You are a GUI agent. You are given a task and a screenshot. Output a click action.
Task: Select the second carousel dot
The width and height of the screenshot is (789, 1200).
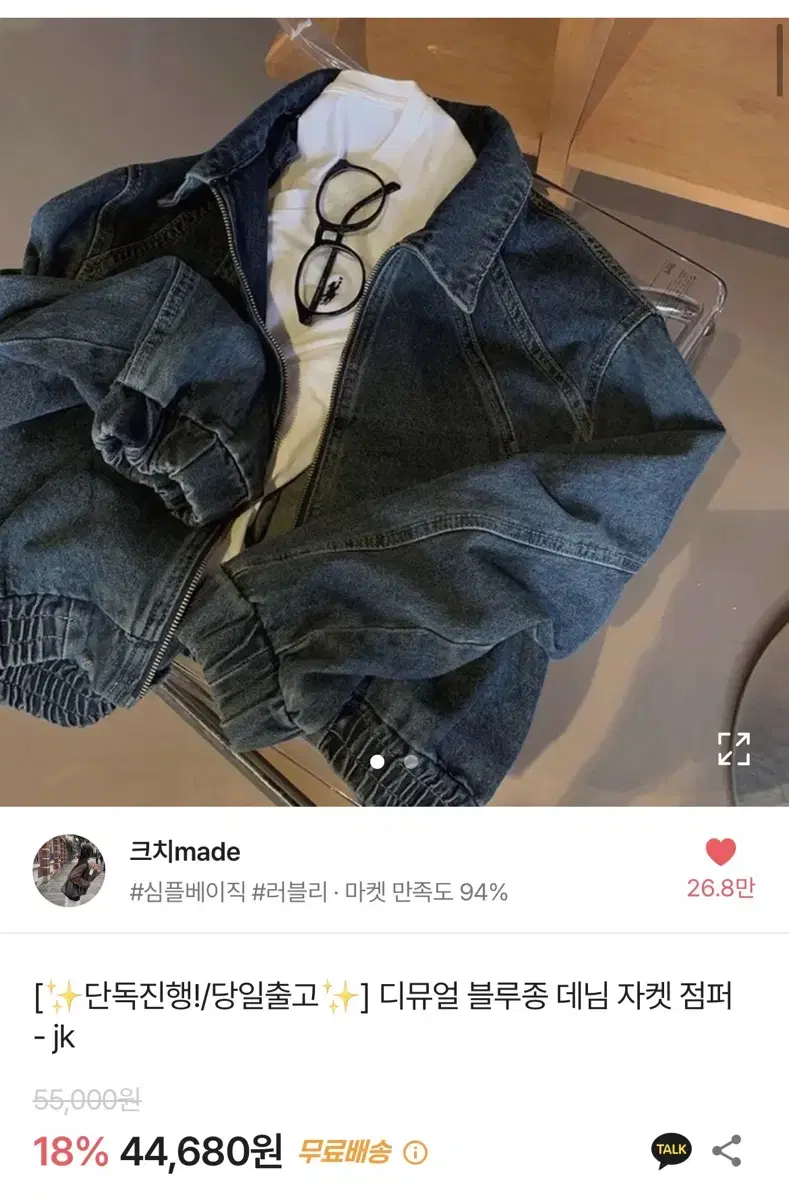pos(412,762)
